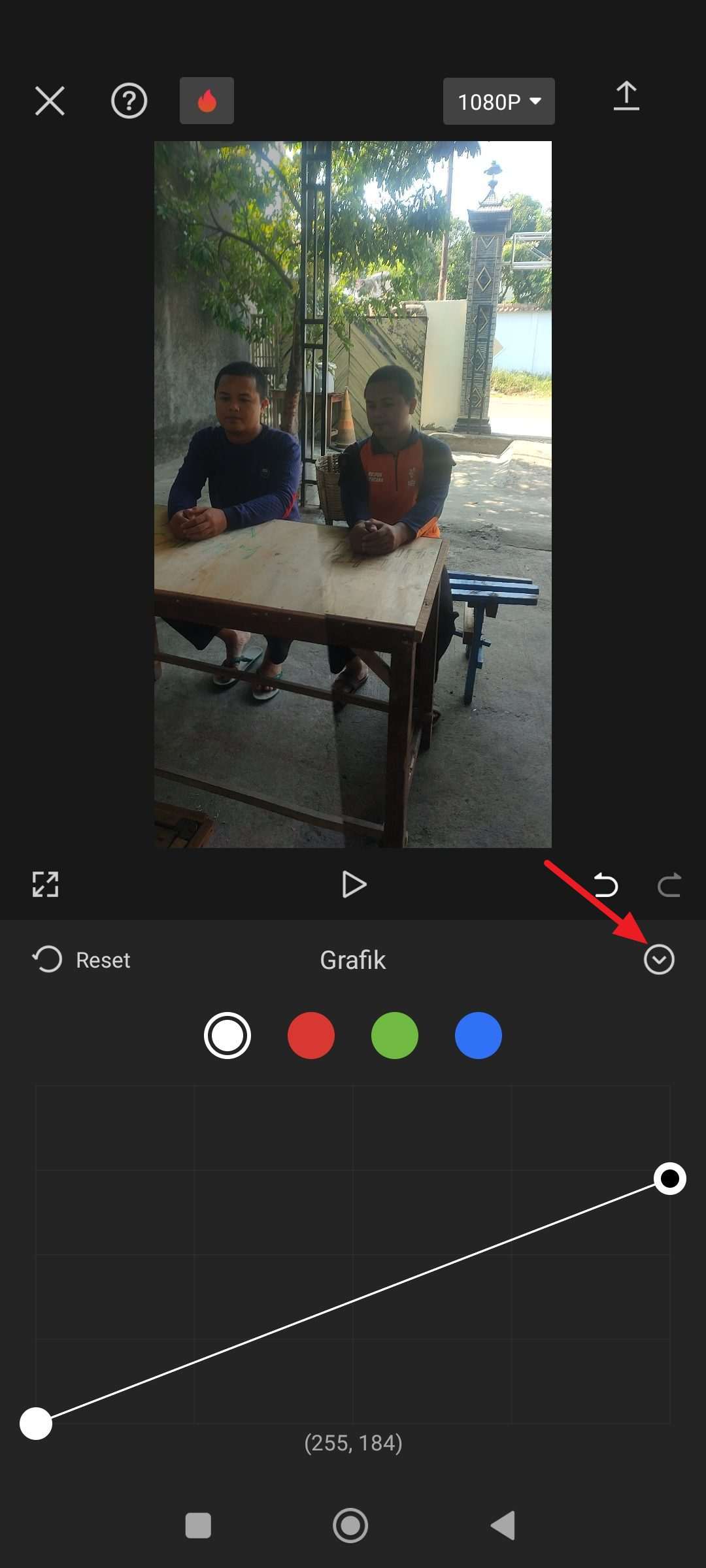Go back using the system back button
This screenshot has width=706, height=1568.
pos(503,1526)
